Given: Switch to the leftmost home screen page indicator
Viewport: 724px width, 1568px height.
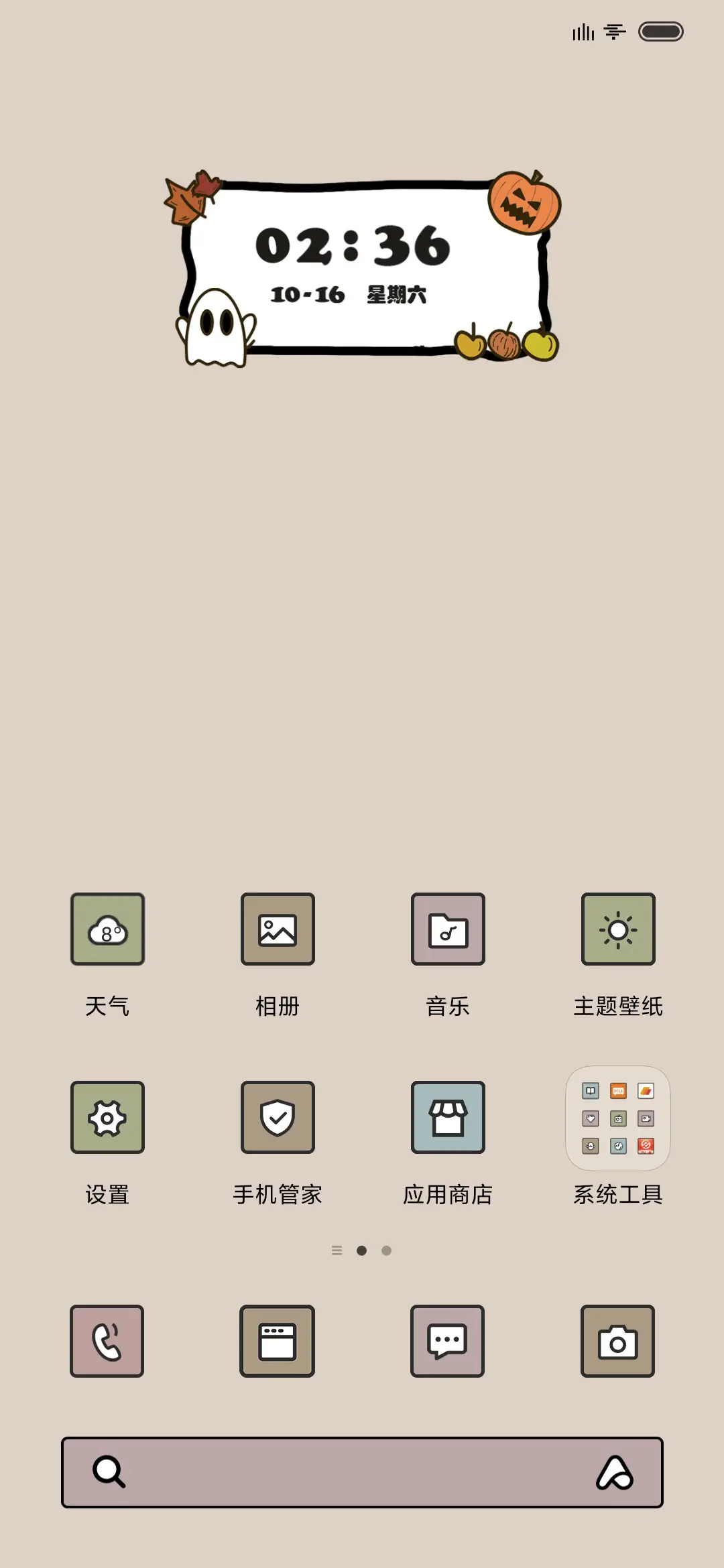Looking at the screenshot, I should (337, 1250).
